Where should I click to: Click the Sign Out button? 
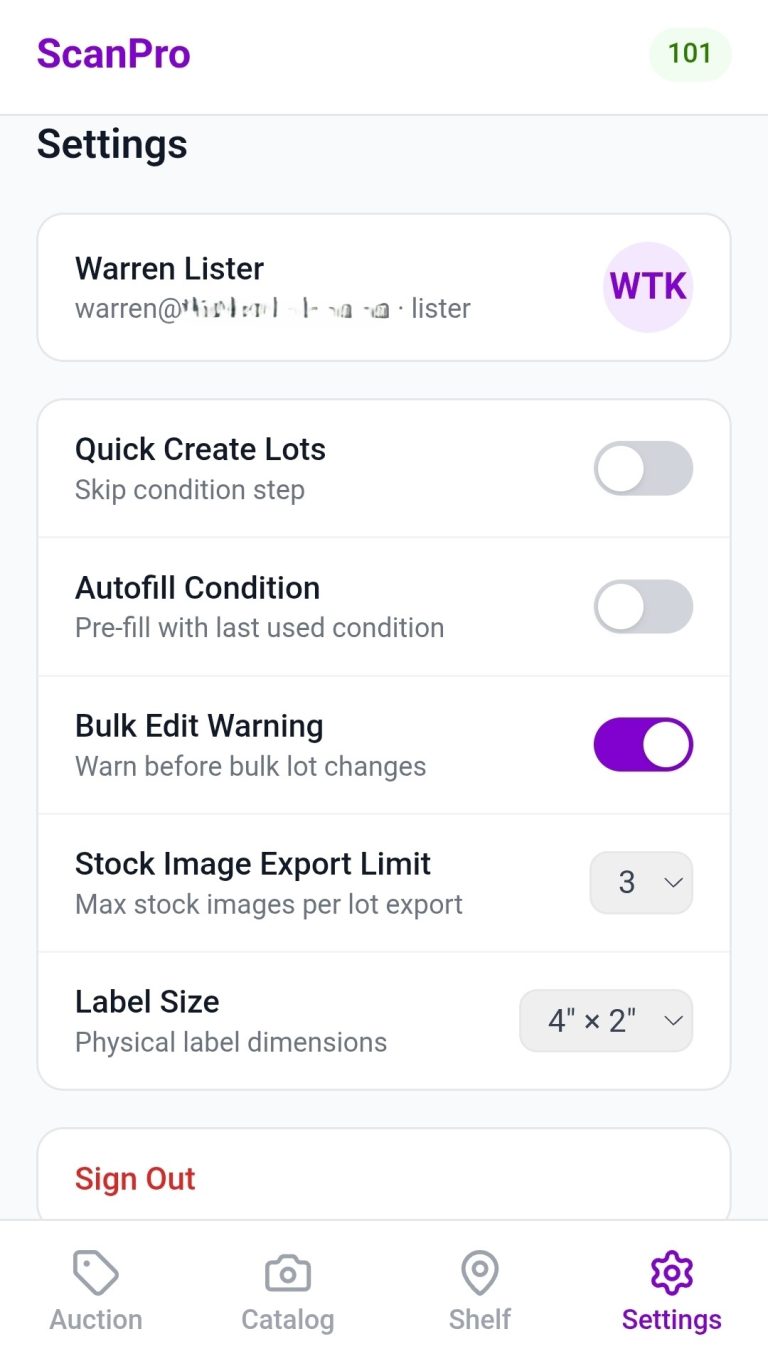click(134, 1178)
